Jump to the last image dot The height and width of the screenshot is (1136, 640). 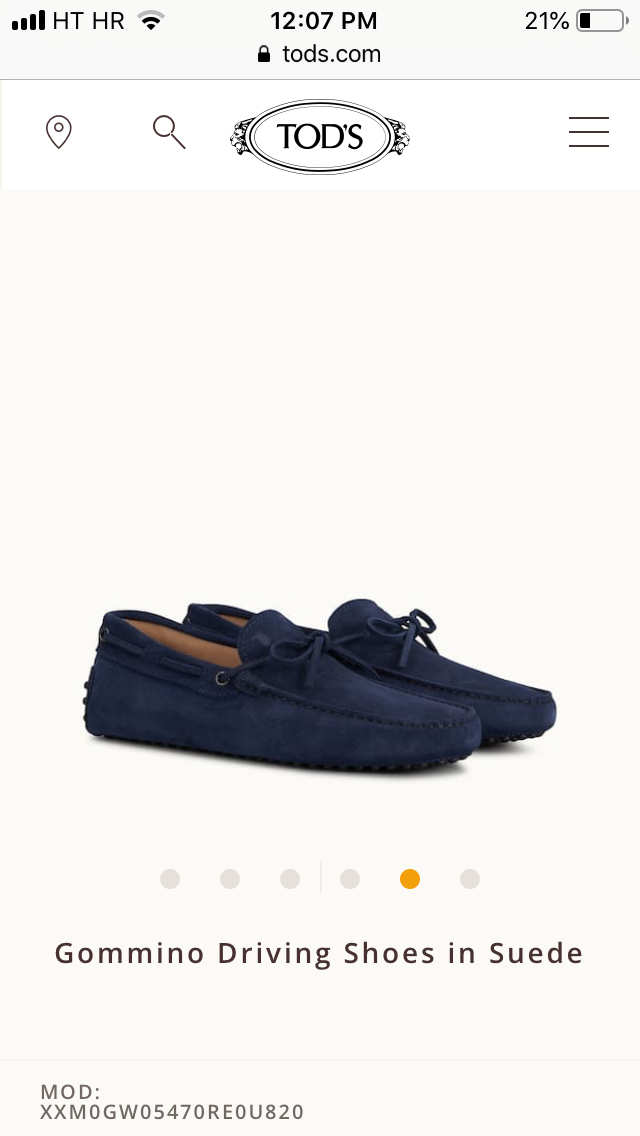pyautogui.click(x=470, y=879)
